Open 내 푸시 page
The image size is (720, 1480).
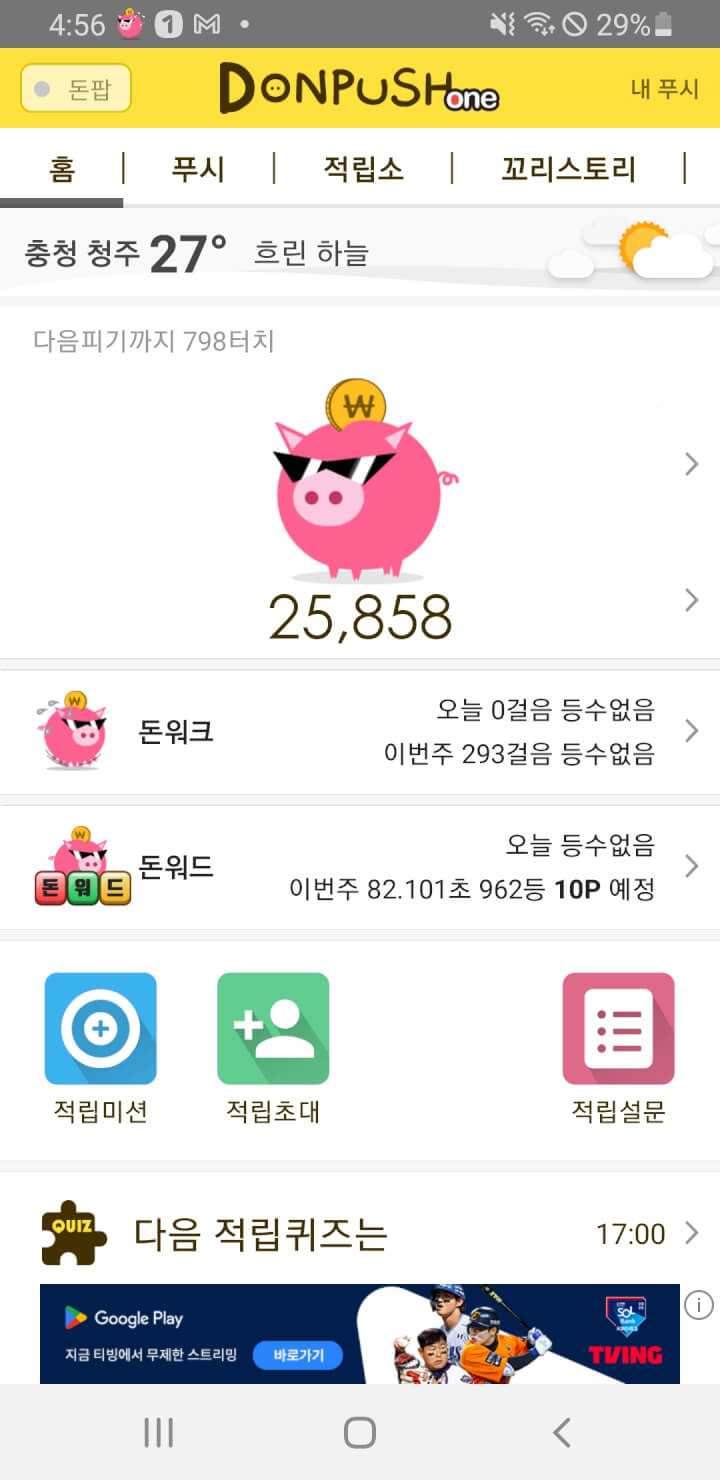(664, 88)
